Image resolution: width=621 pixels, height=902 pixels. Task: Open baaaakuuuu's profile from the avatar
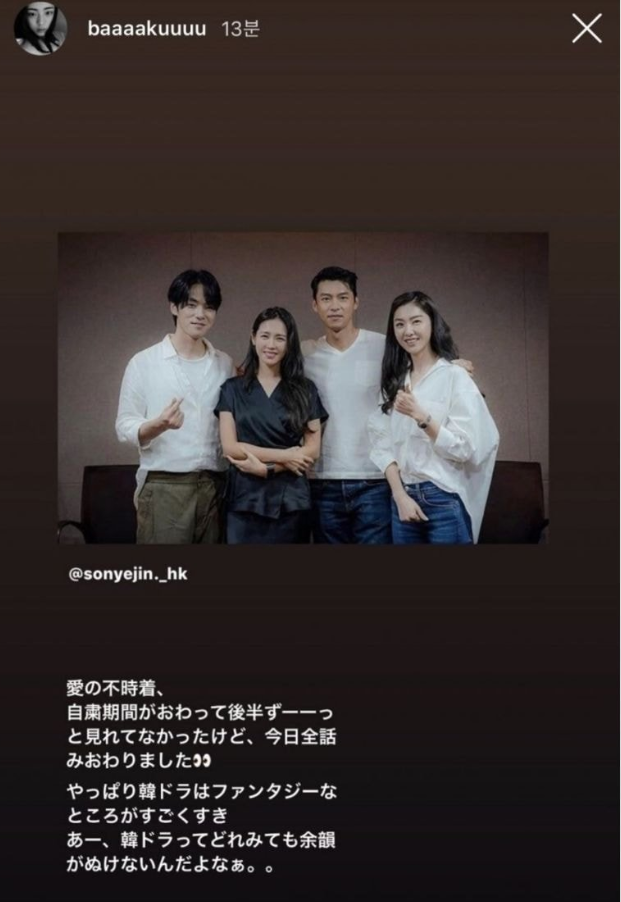[40, 29]
